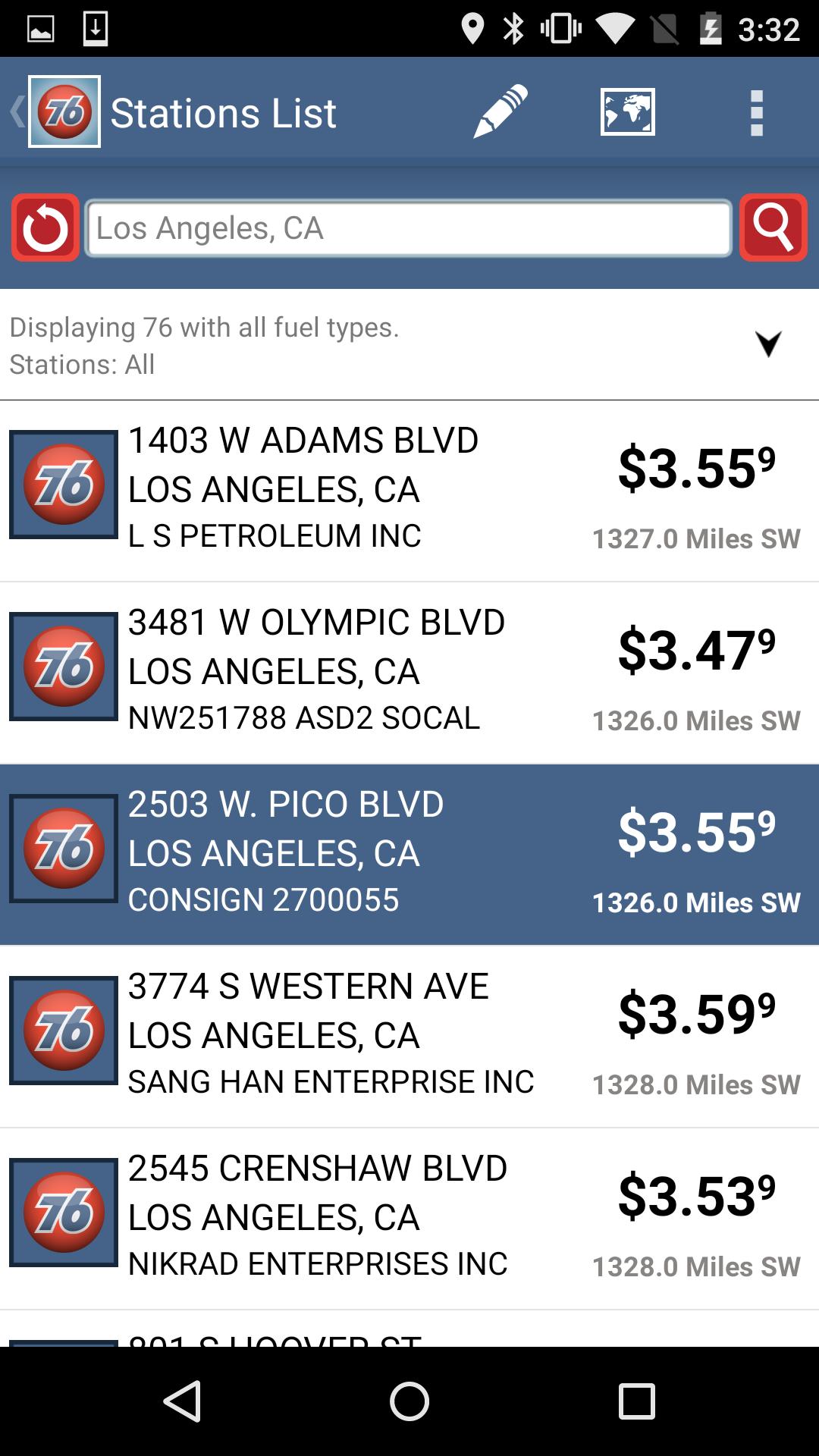Screen dimensions: 819x1456
Task: Open the overflow menu with three dots
Action: tap(755, 111)
